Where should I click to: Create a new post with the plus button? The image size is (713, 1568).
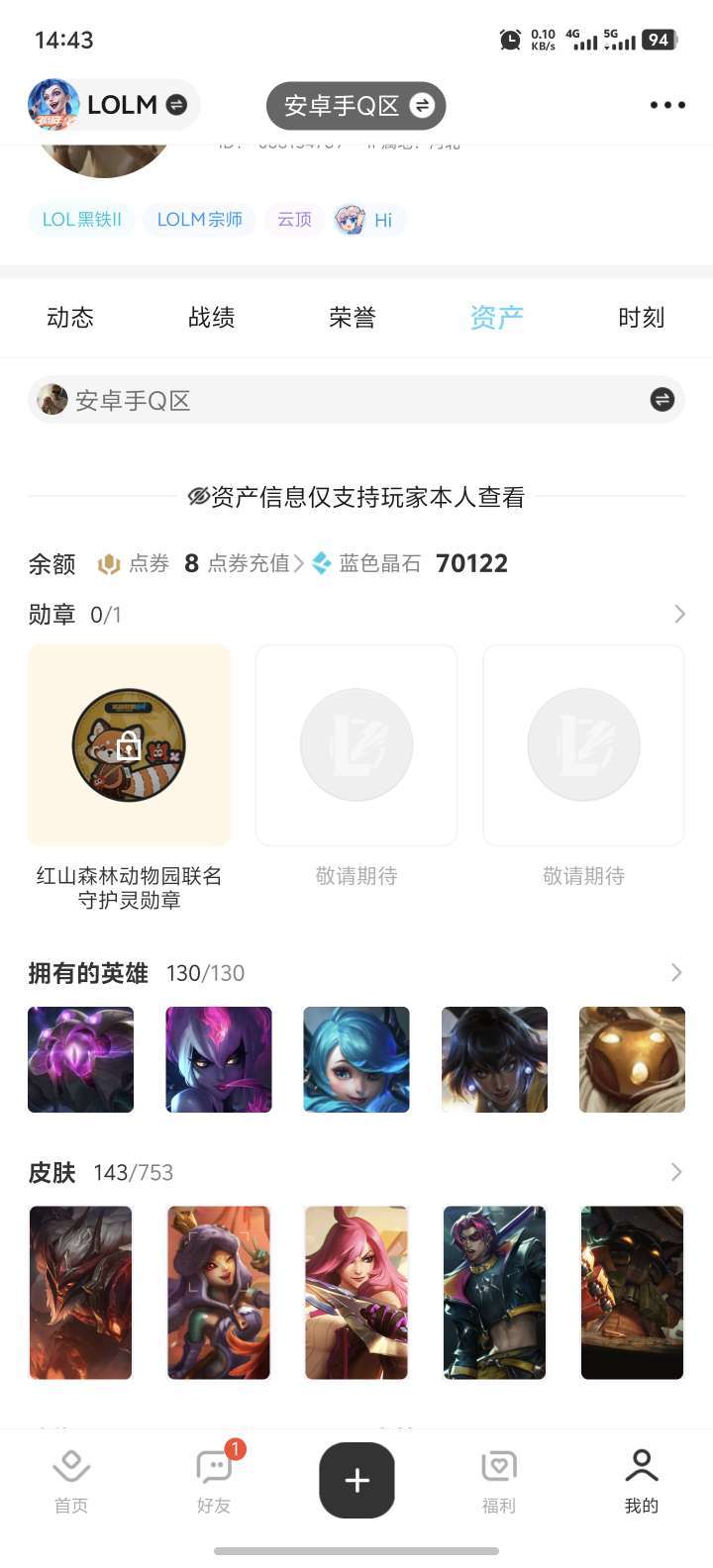click(x=356, y=1480)
